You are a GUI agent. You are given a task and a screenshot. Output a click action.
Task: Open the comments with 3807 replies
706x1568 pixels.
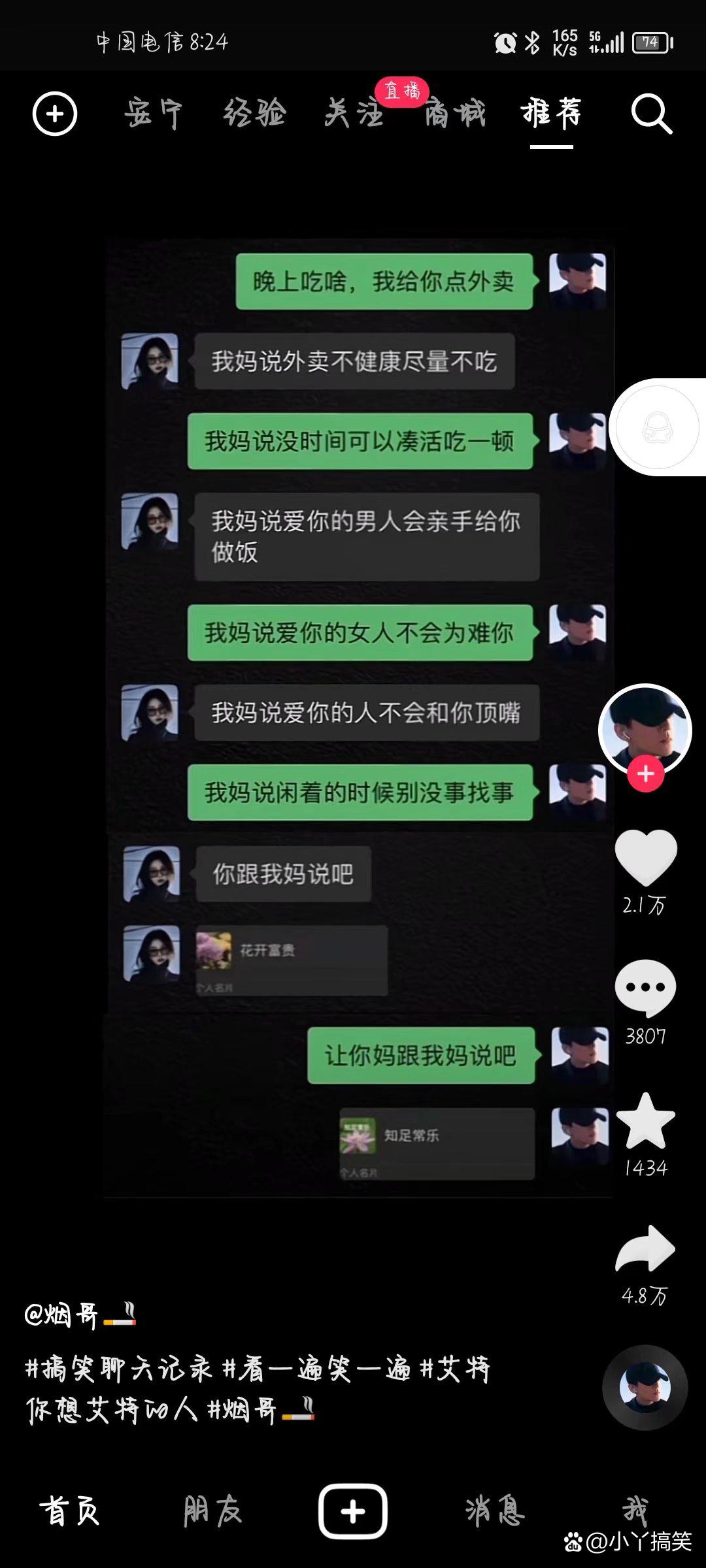pos(645,988)
